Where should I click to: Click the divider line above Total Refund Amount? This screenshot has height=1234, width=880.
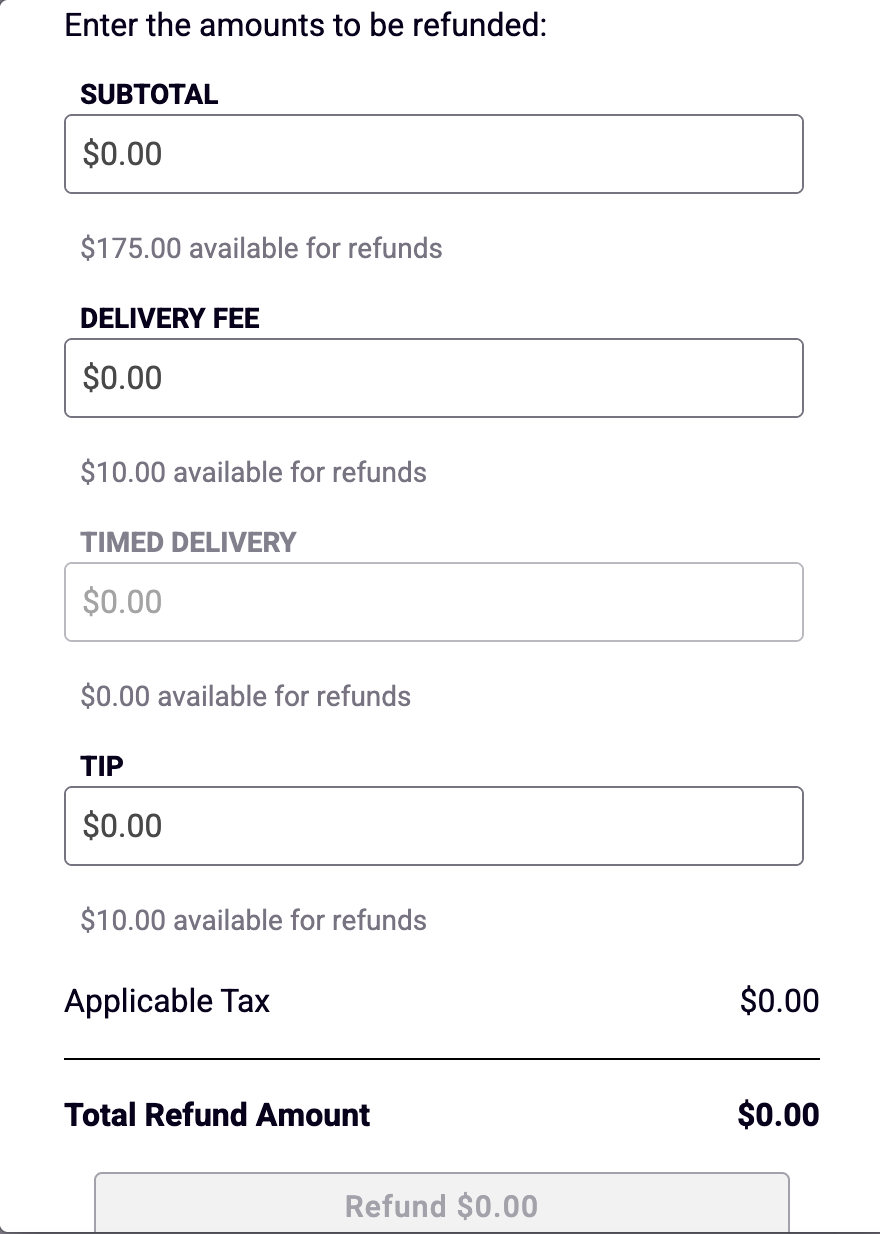click(x=440, y=1056)
